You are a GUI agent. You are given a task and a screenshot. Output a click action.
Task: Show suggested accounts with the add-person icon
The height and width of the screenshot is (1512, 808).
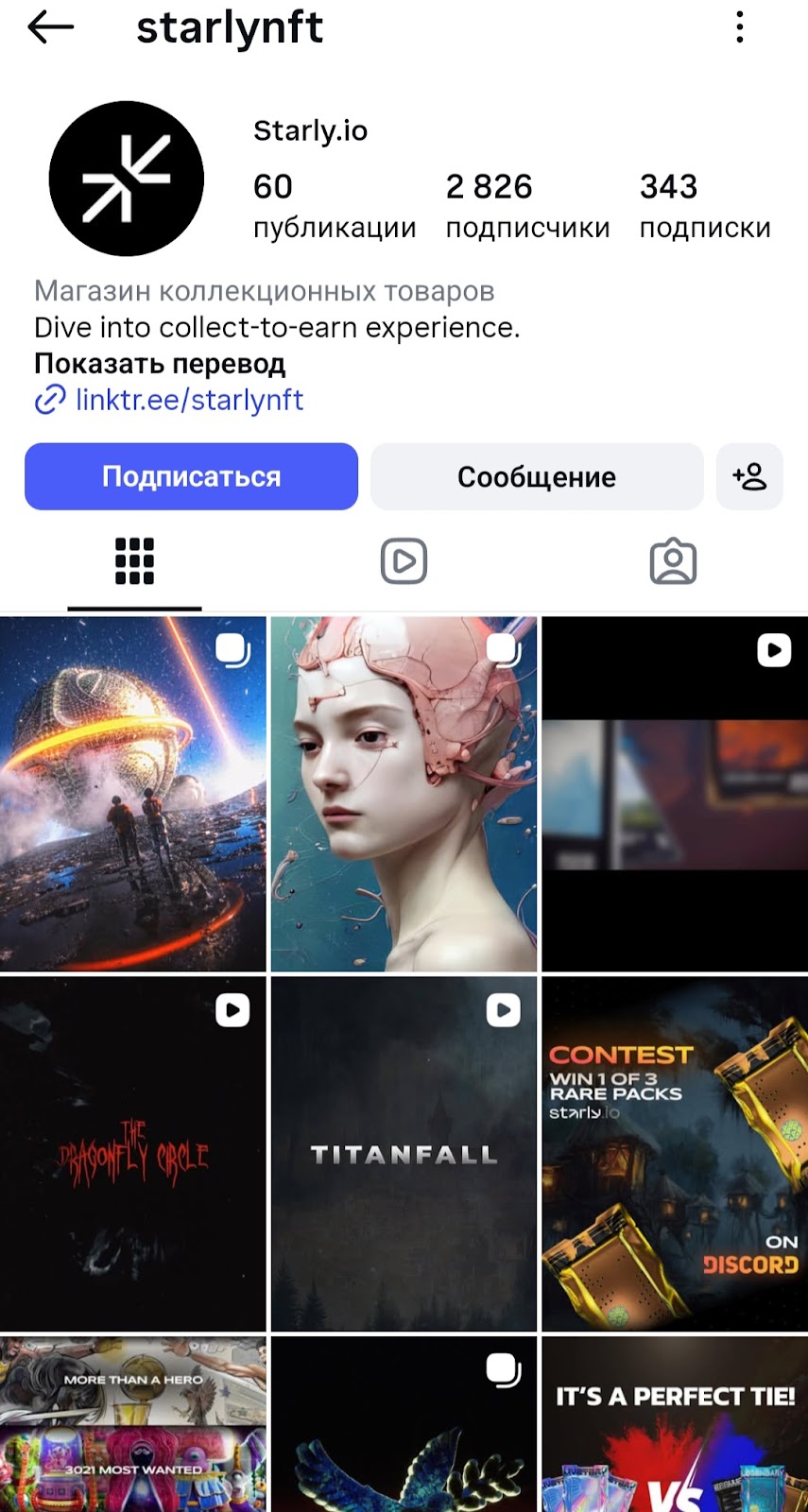pos(749,476)
